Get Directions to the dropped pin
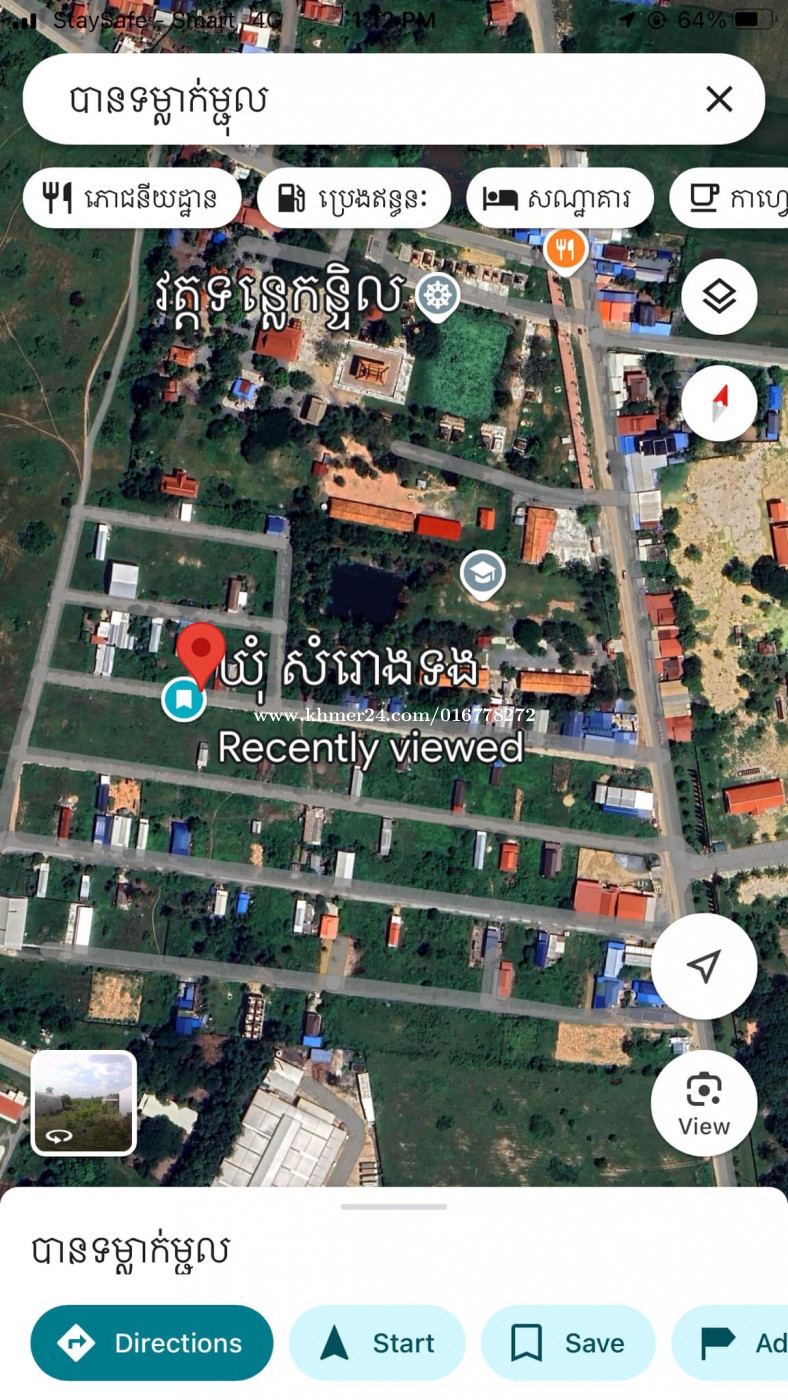Screen dimensions: 788x1400 [152, 1343]
